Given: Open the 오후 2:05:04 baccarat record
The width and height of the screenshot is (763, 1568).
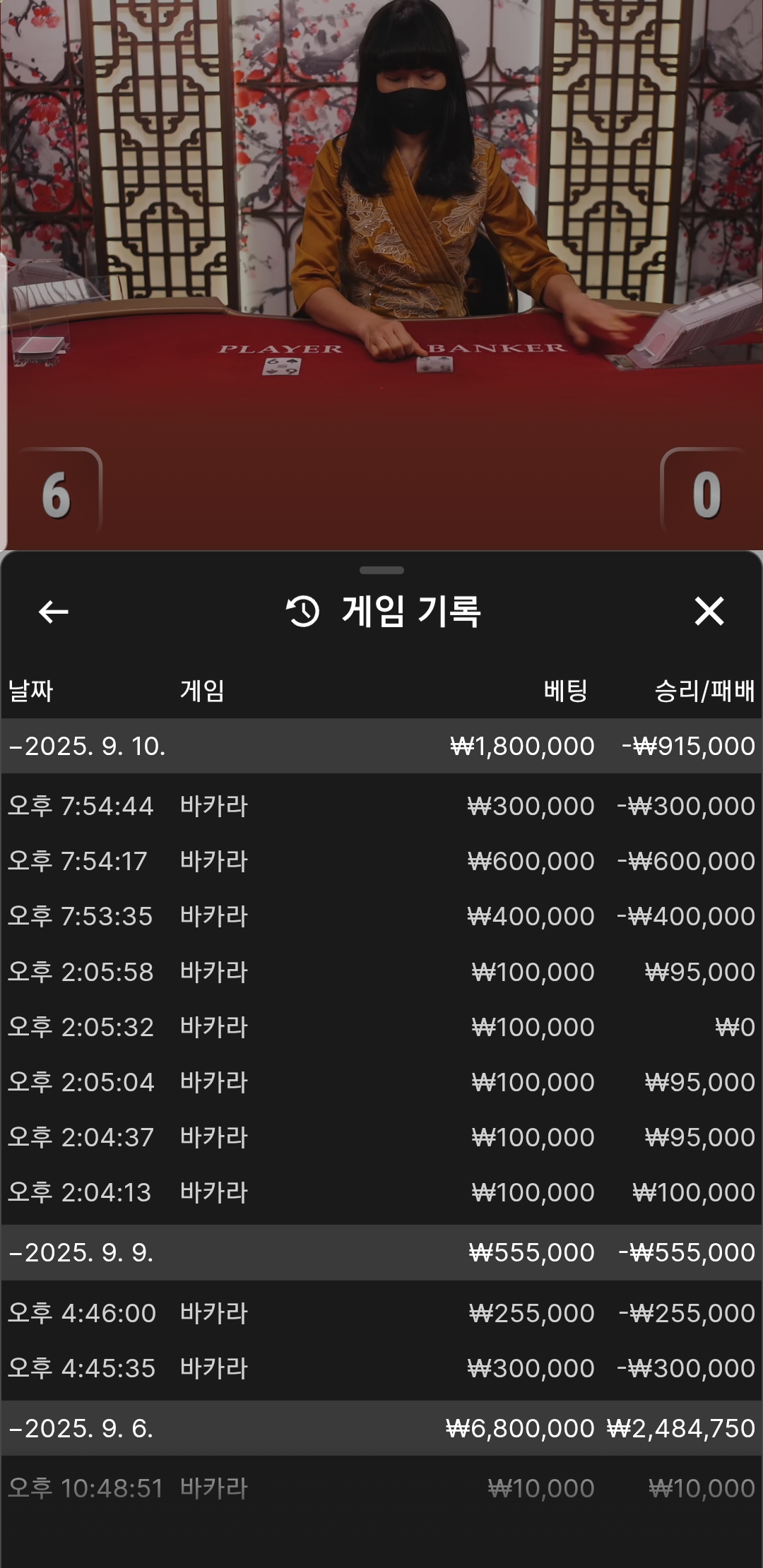Looking at the screenshot, I should pyautogui.click(x=381, y=1082).
